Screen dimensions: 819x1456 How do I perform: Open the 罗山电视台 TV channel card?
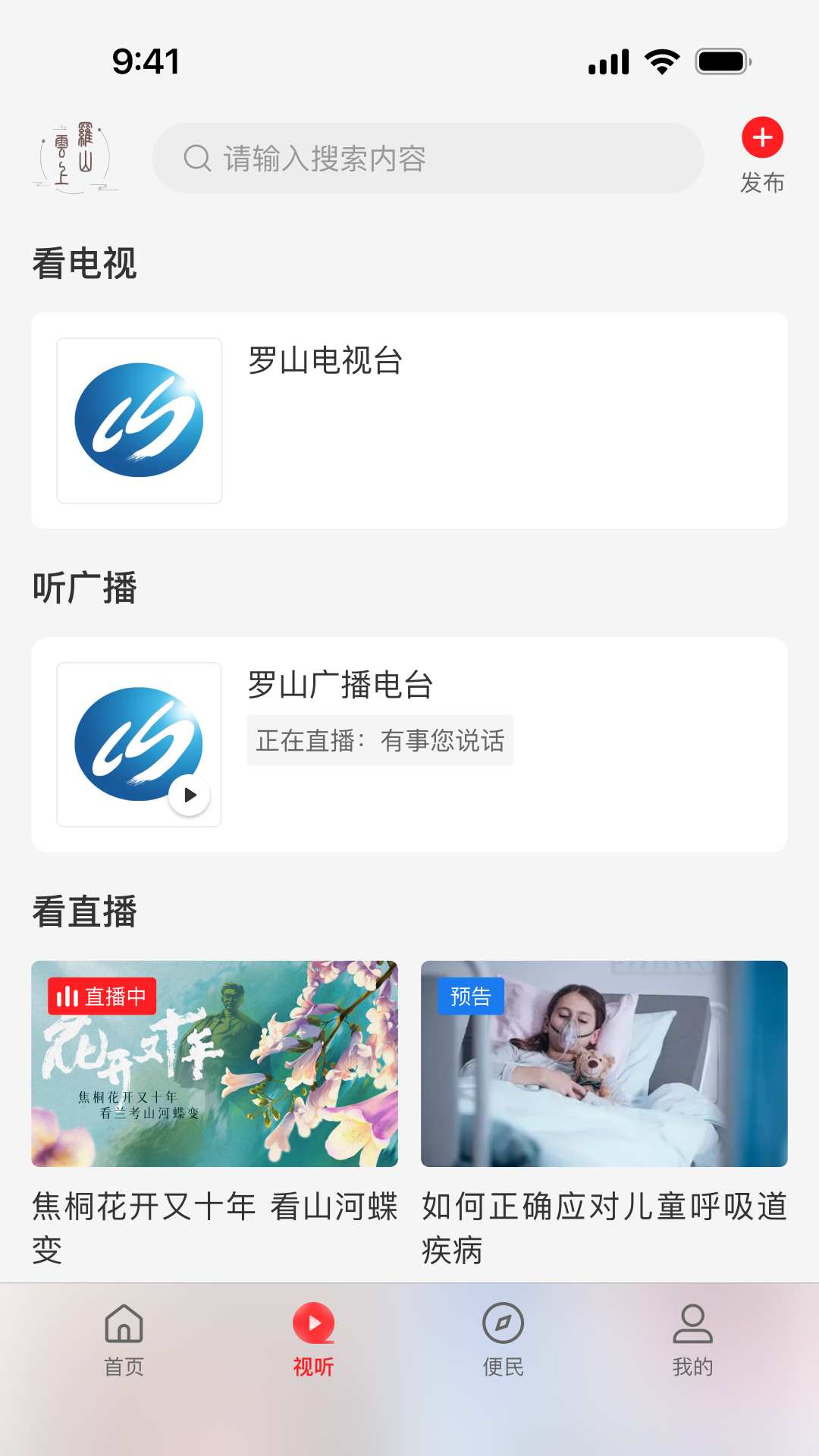409,420
